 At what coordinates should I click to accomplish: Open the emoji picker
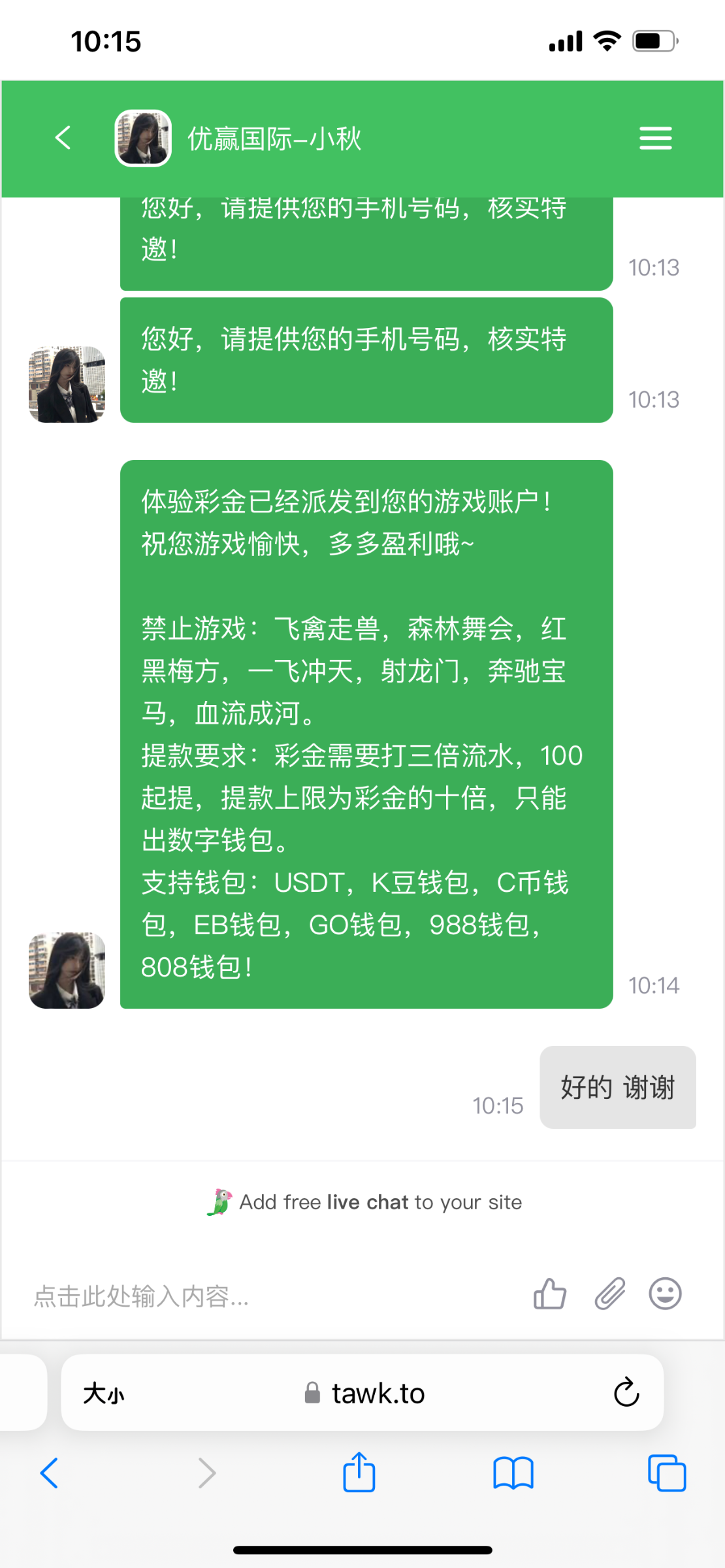tap(665, 1294)
